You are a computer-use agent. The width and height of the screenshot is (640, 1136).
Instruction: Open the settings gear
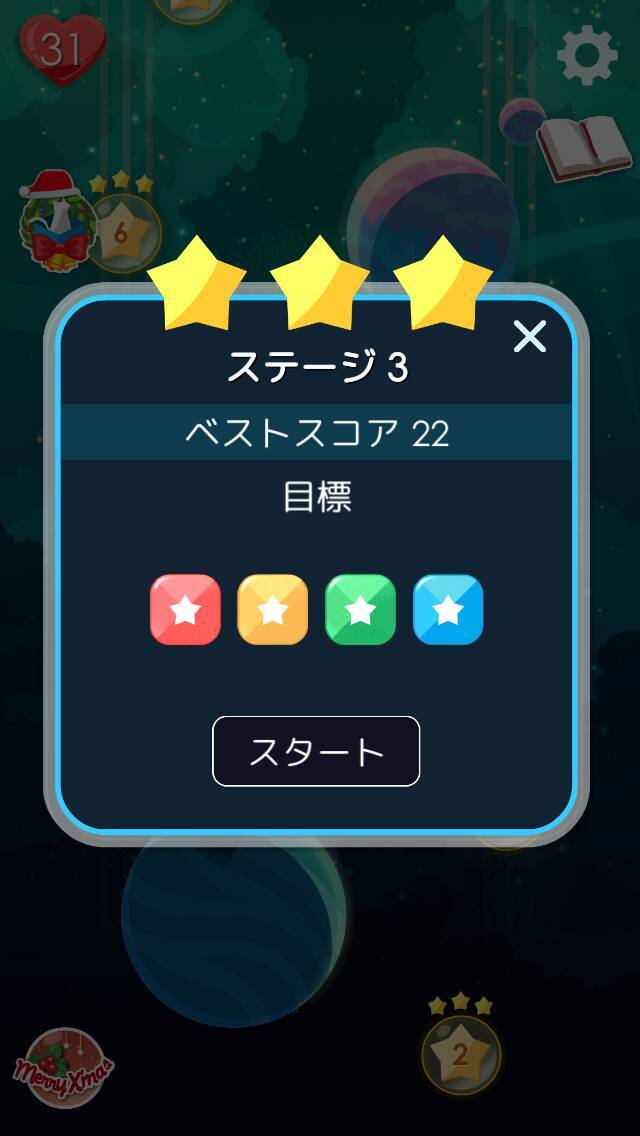coord(587,54)
